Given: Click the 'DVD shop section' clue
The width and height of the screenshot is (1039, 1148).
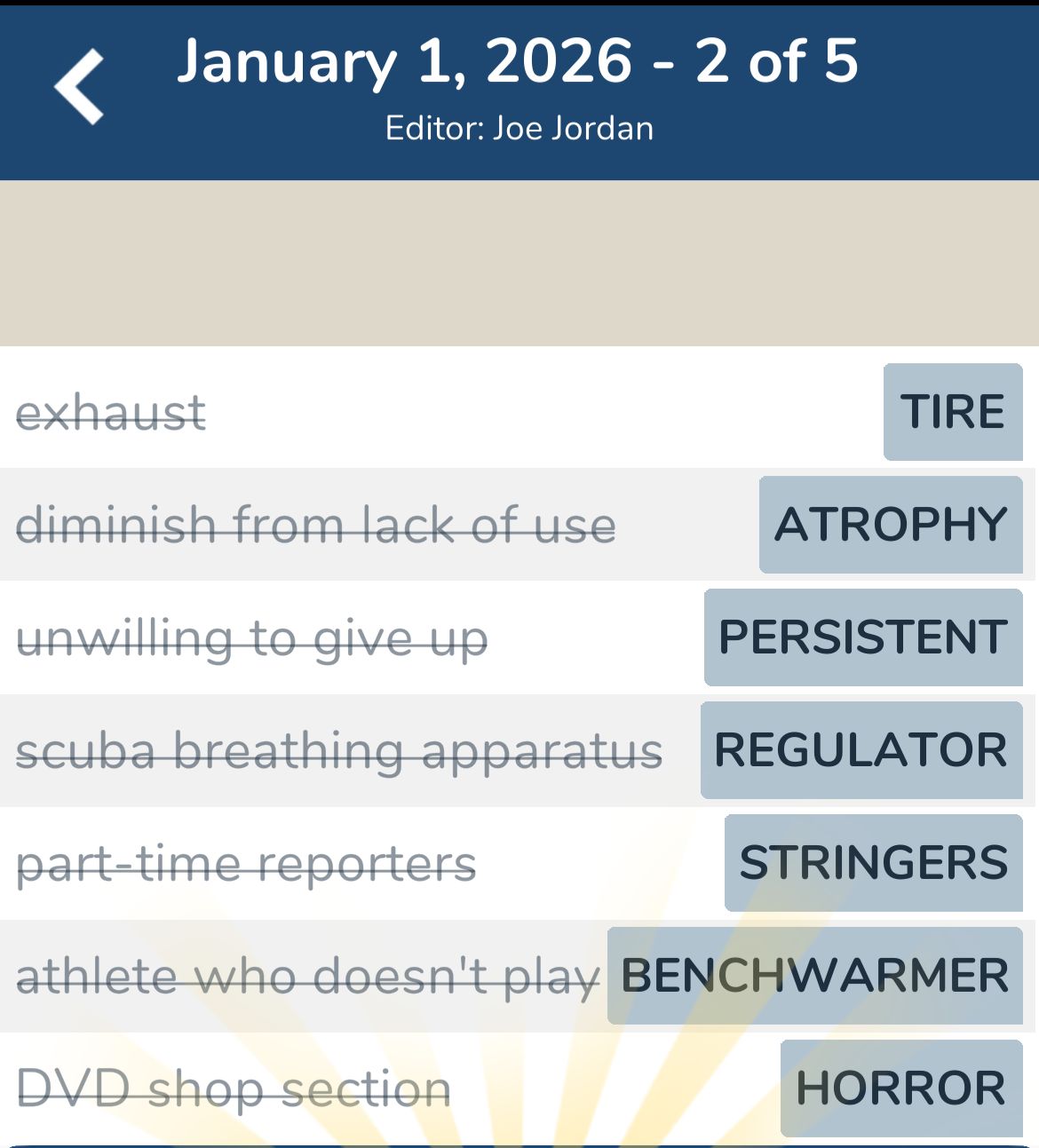Looking at the screenshot, I should (234, 1088).
